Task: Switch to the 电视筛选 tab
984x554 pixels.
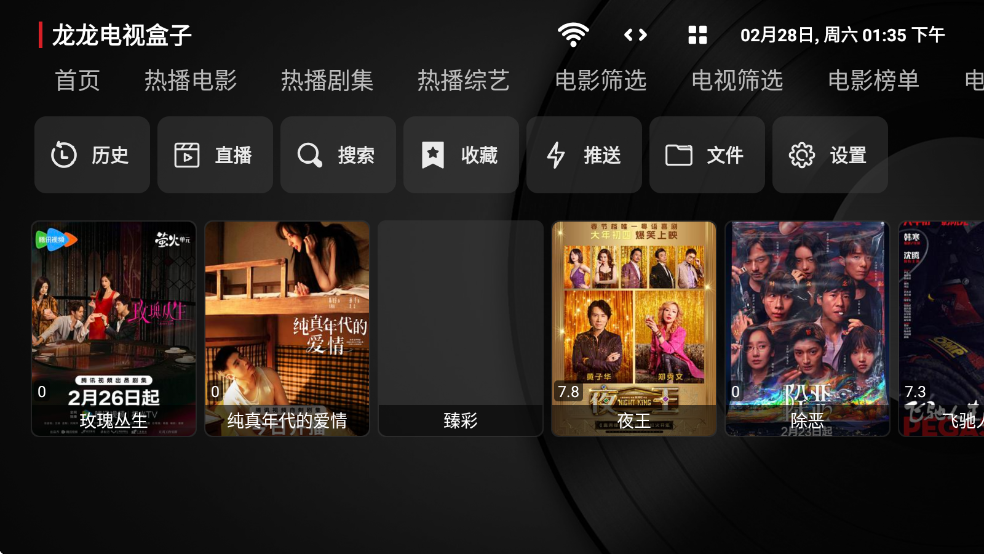Action: [737, 81]
